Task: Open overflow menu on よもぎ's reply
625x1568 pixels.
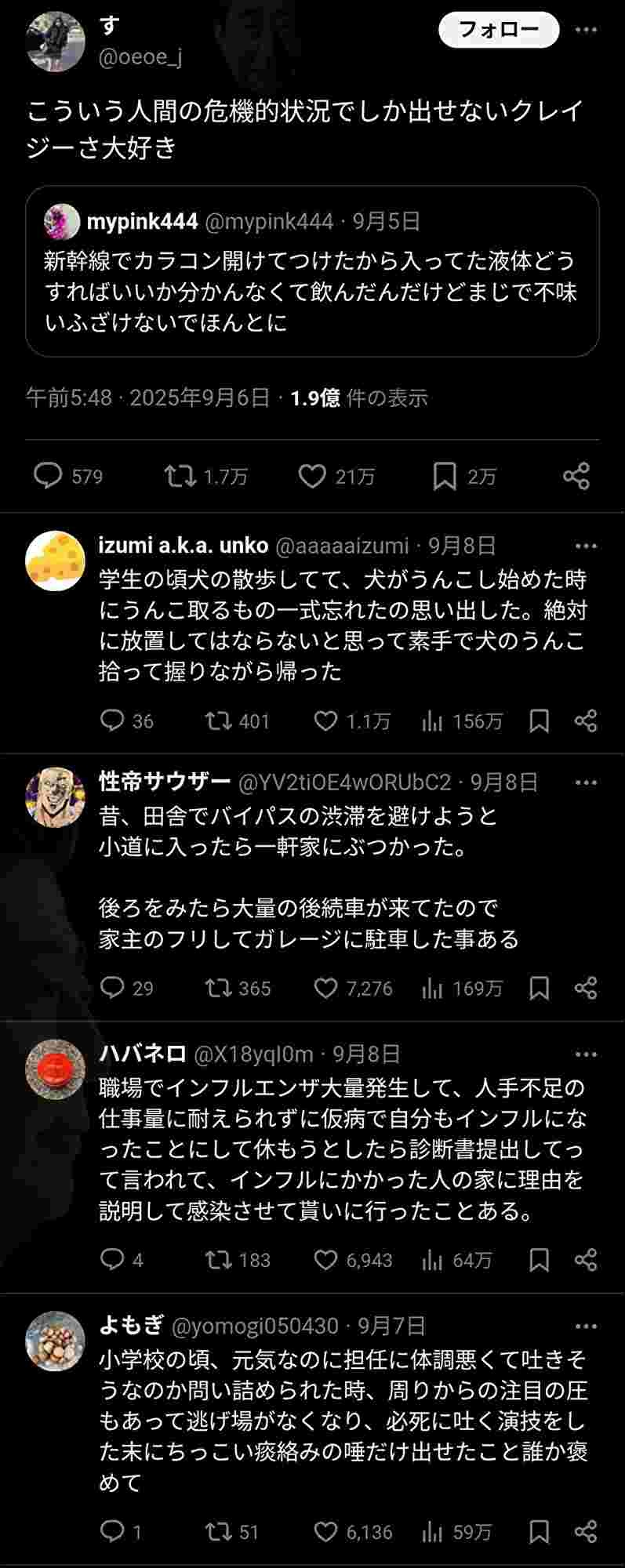Action: pos(586,1327)
